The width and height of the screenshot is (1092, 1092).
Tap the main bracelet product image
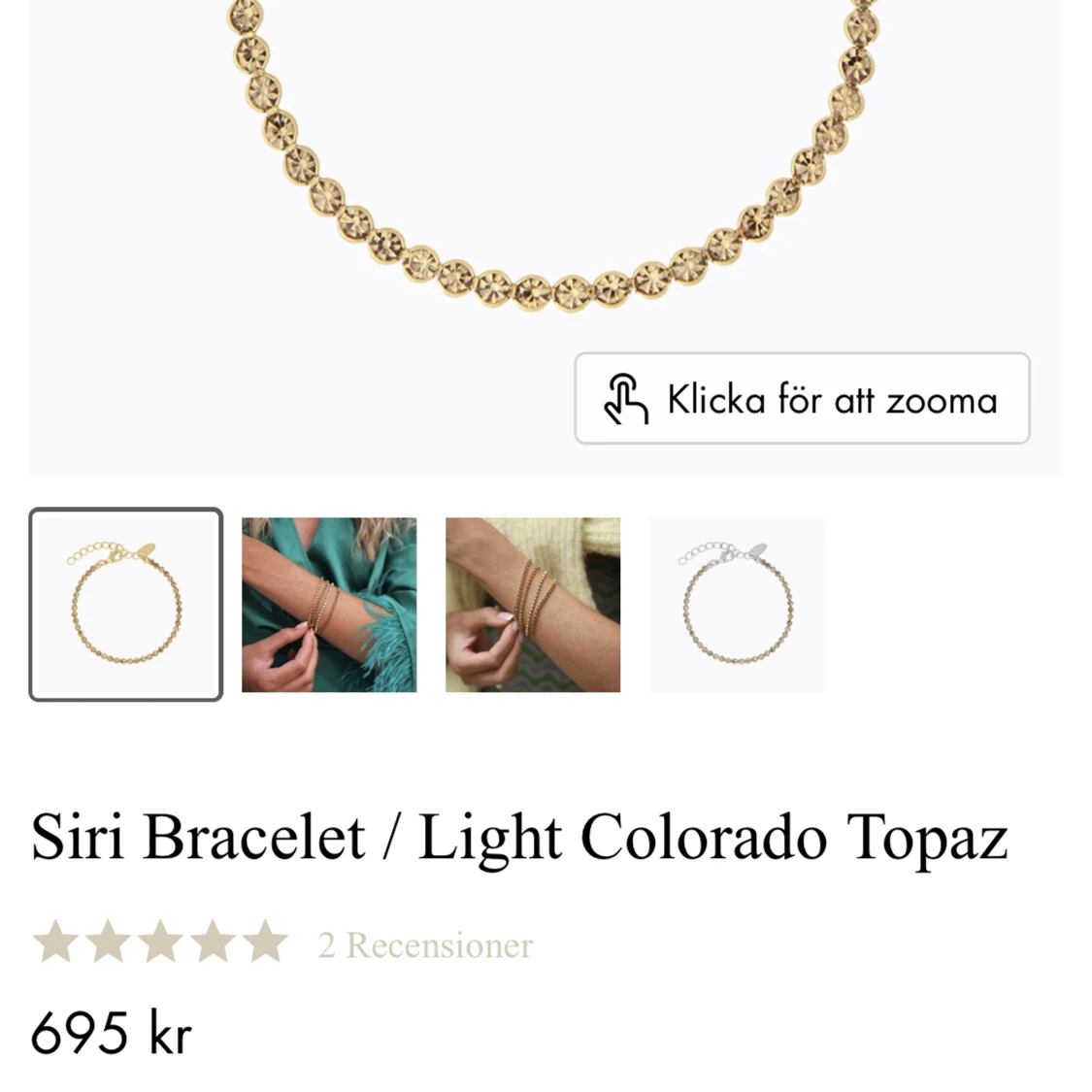(546, 175)
